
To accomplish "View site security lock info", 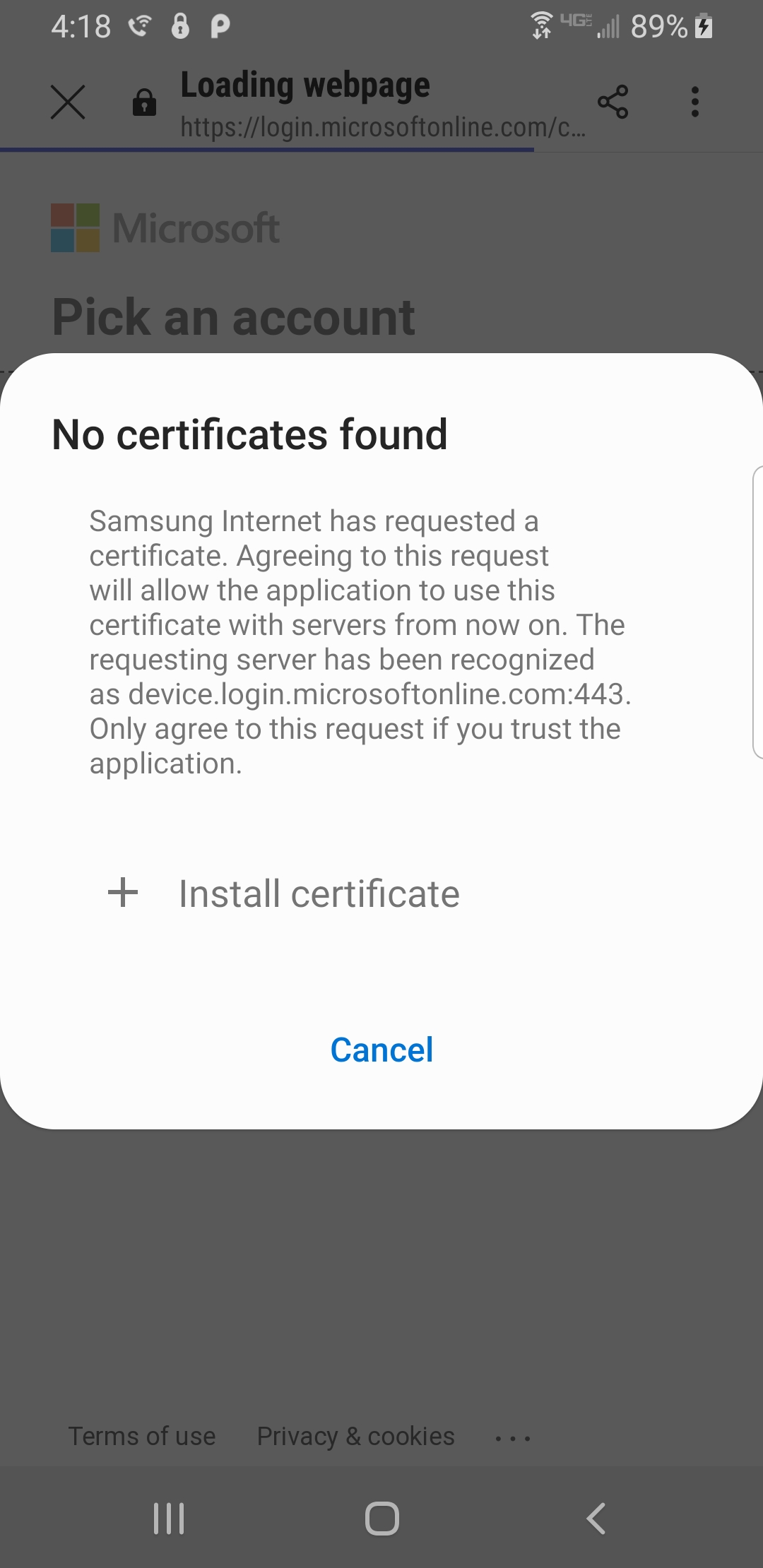I will pyautogui.click(x=144, y=102).
